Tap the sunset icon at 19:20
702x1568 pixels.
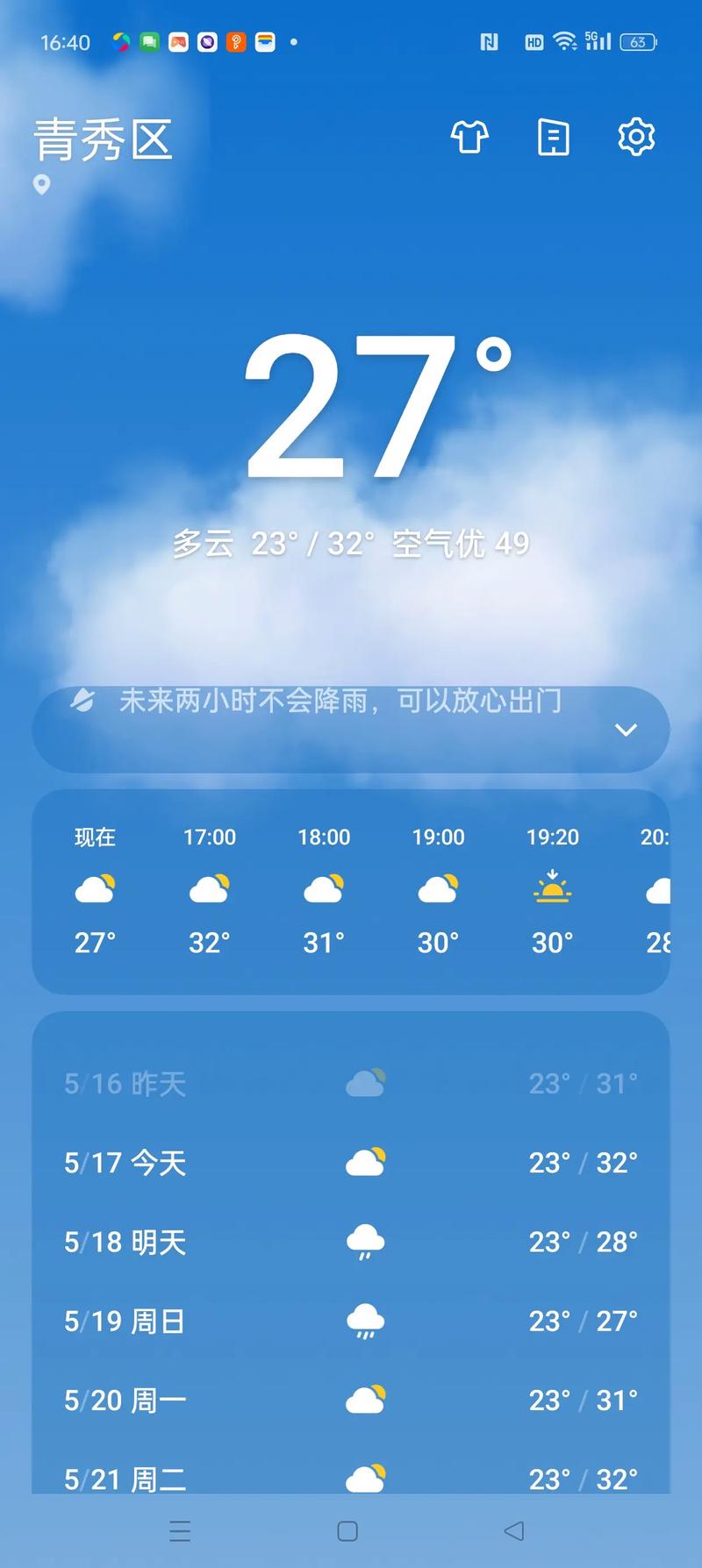click(x=552, y=887)
